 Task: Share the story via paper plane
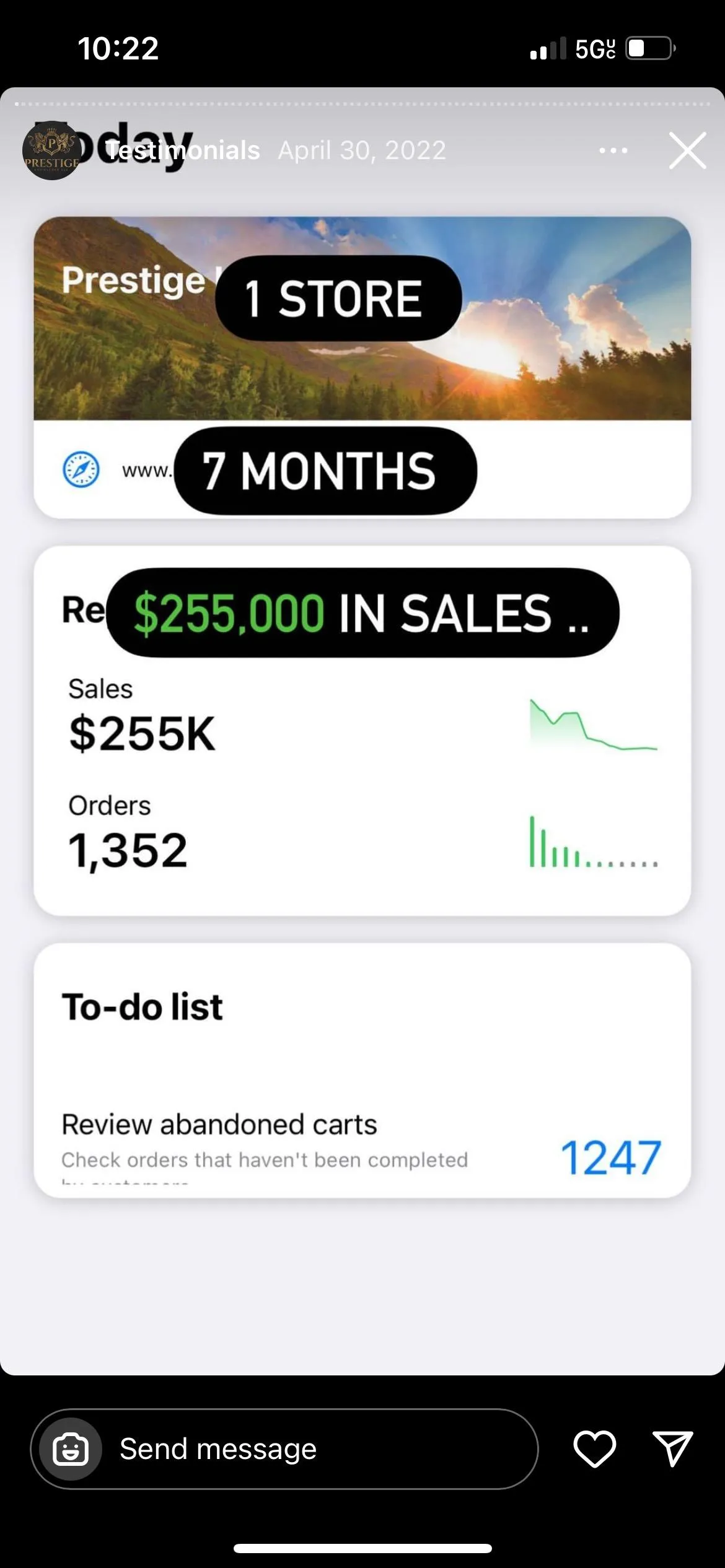(x=672, y=1449)
